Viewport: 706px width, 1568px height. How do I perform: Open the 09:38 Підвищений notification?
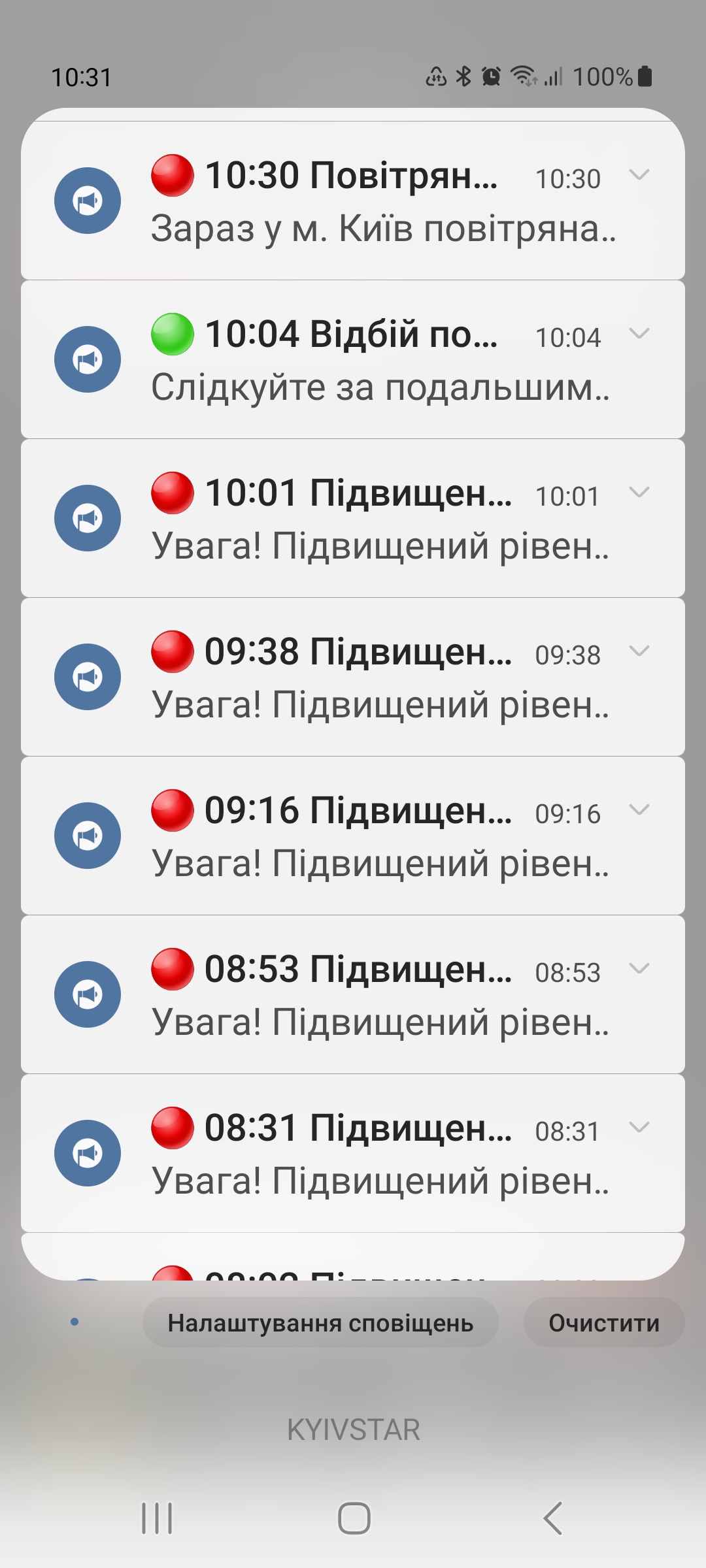[353, 677]
